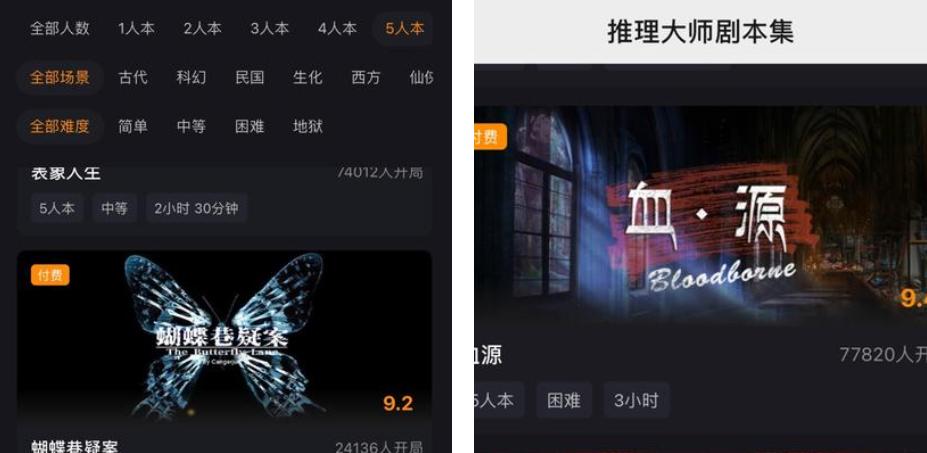The width and height of the screenshot is (927, 453).
Task: Select the 全部难度 difficulty filter
Action: coord(60,127)
